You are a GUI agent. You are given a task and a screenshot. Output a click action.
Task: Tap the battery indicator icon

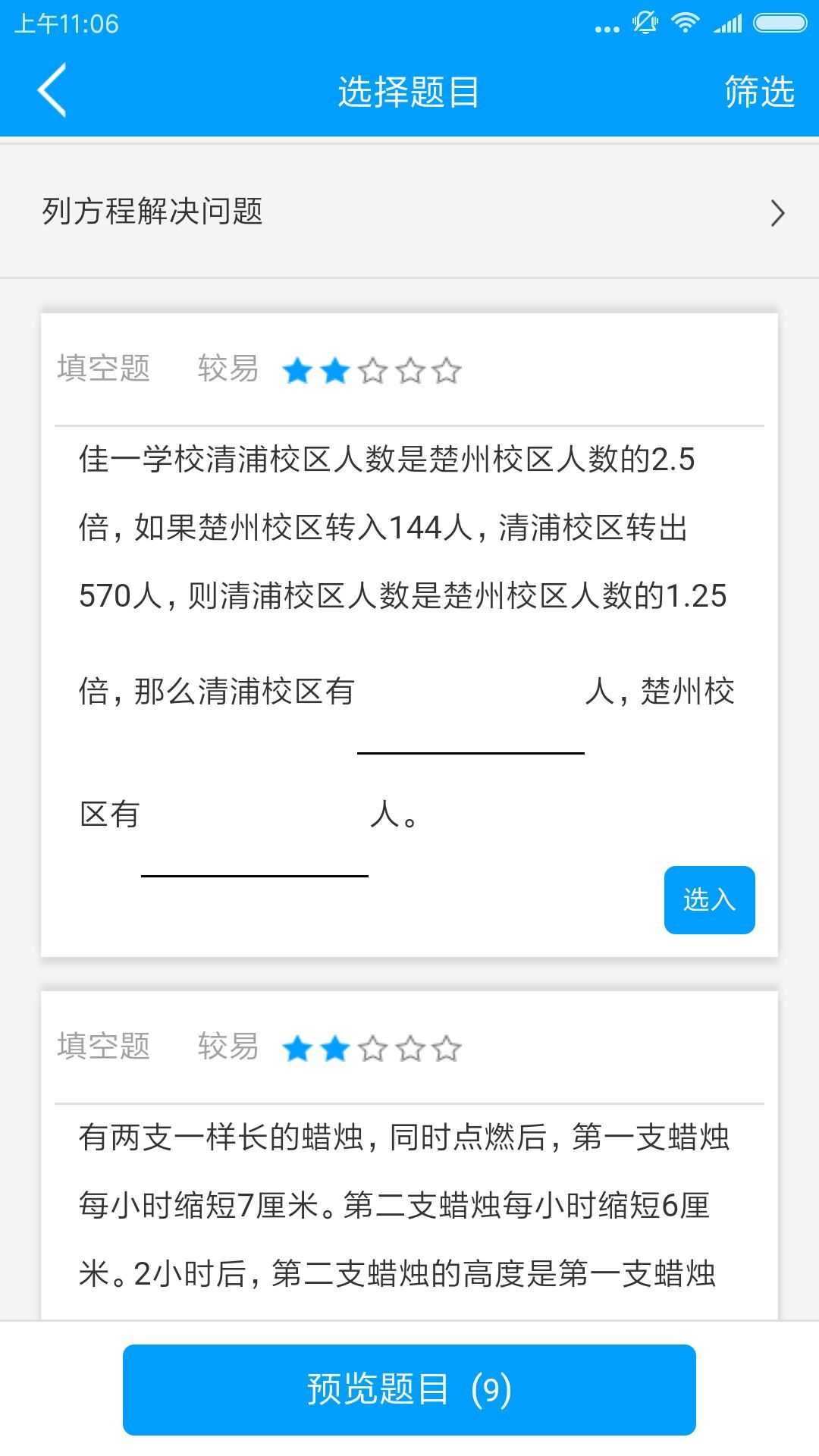click(x=773, y=24)
